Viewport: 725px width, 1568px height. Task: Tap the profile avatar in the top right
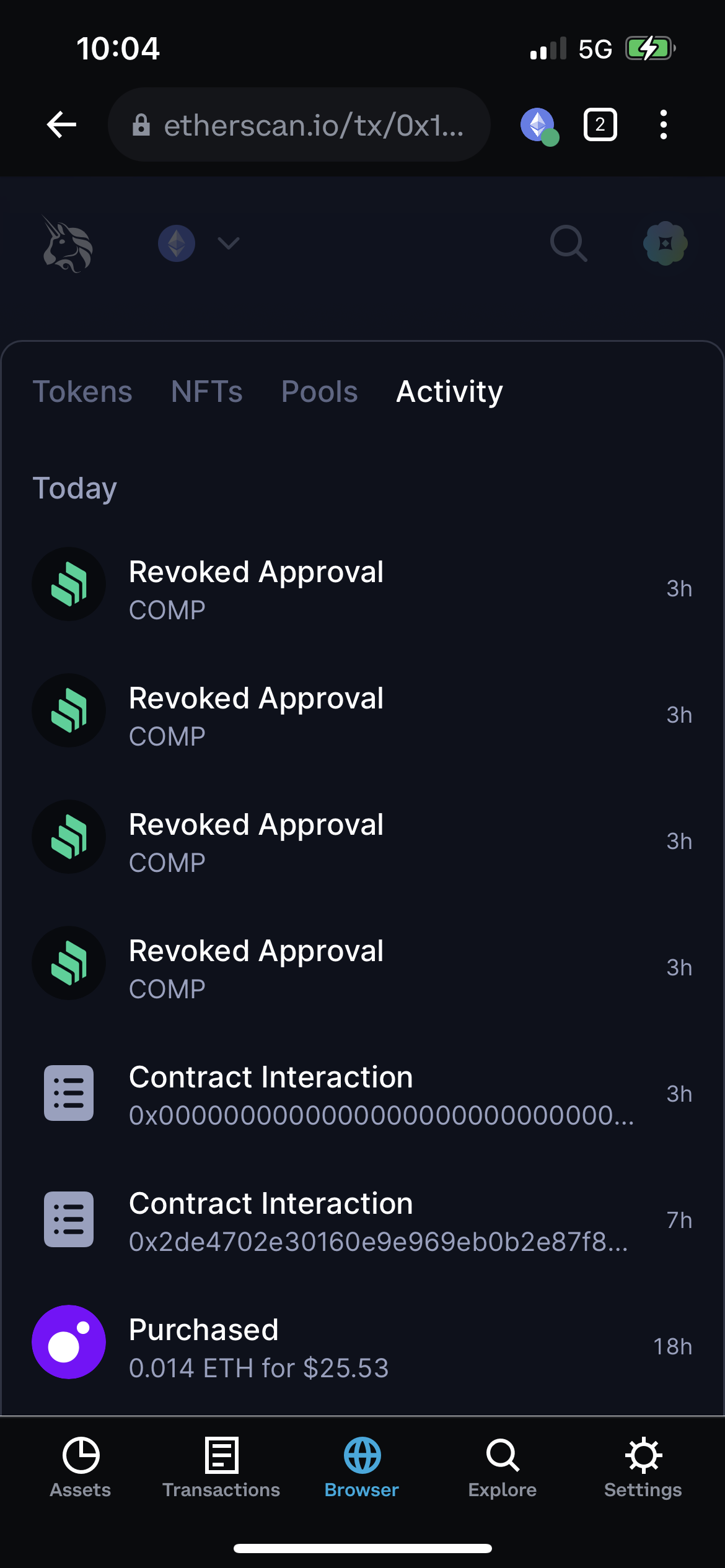666,243
